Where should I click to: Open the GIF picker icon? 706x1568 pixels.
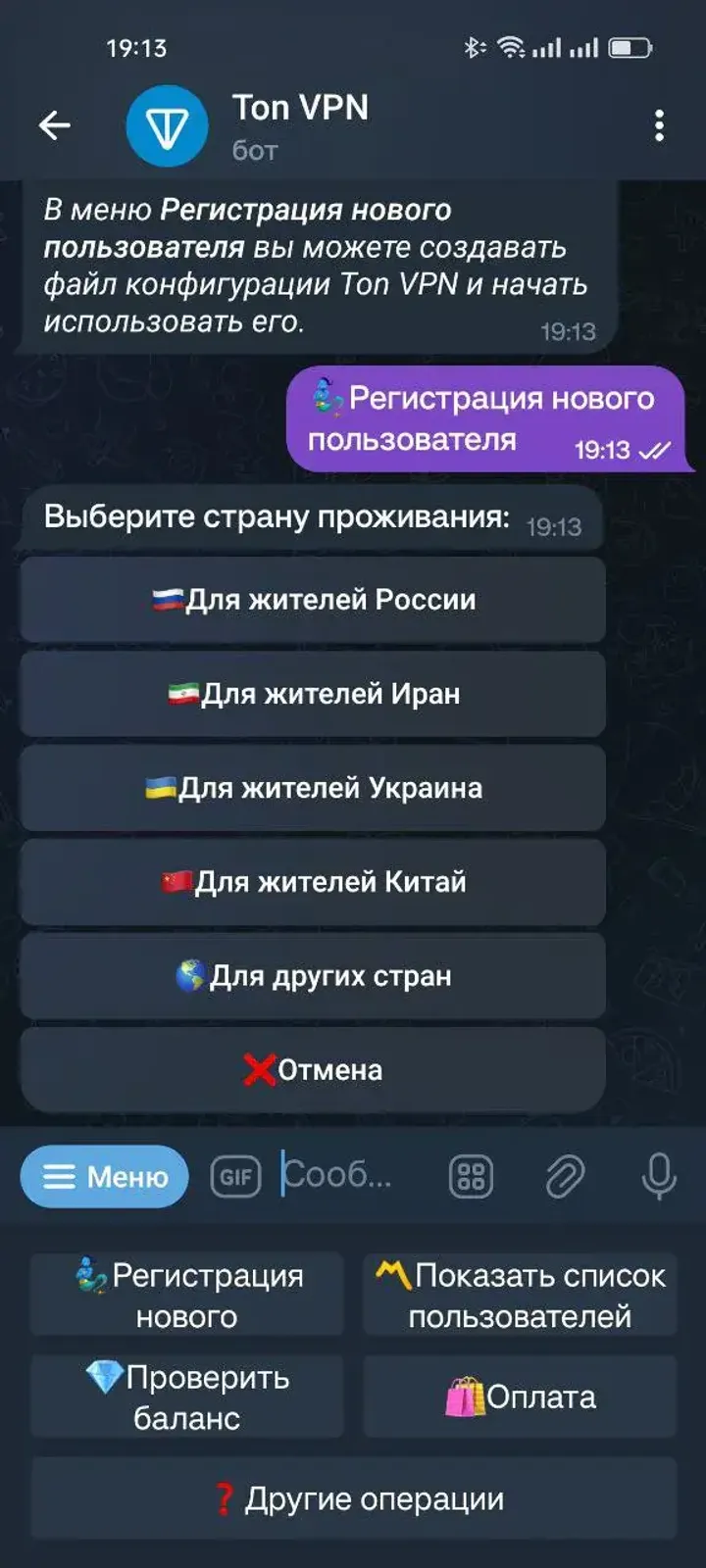(234, 1175)
